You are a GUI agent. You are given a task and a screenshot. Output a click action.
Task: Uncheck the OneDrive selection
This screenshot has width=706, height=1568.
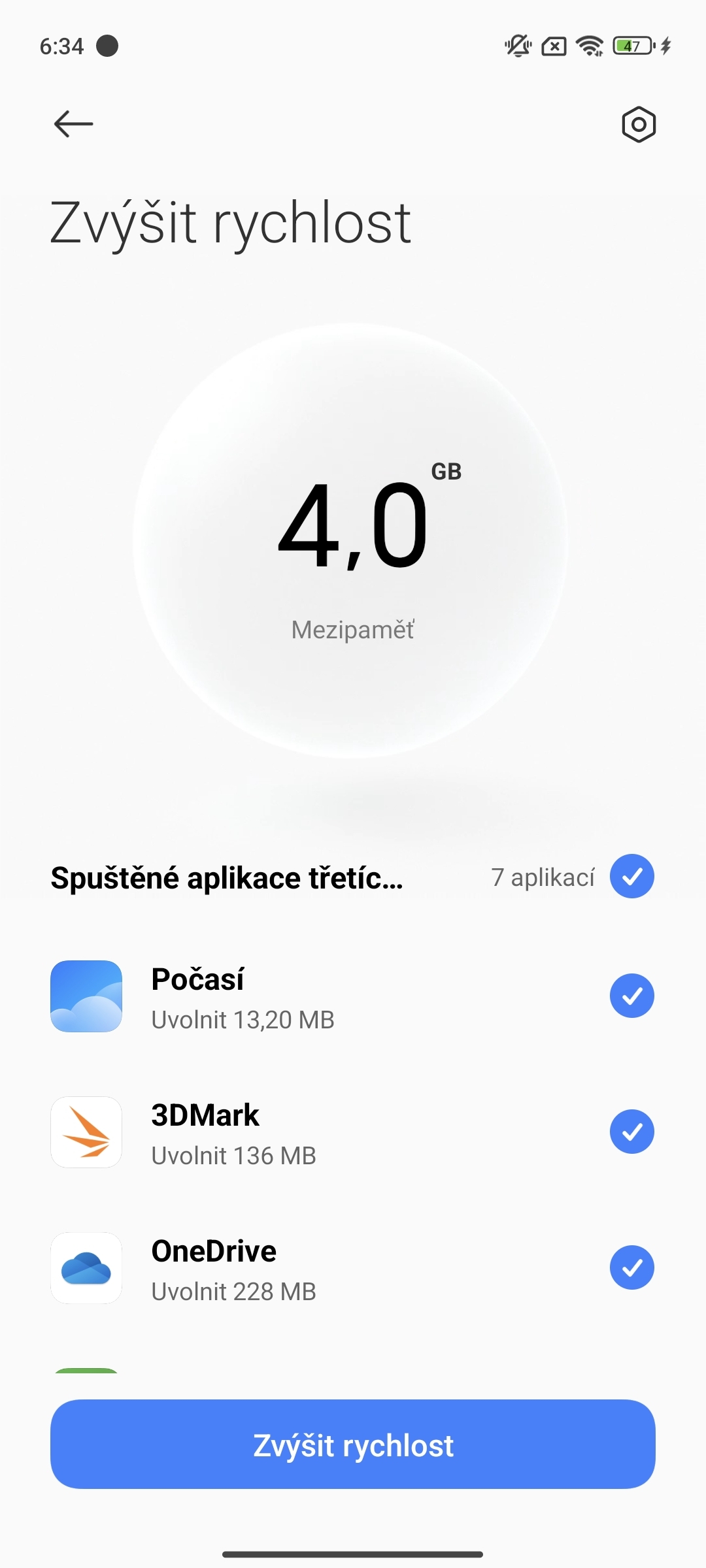631,1267
